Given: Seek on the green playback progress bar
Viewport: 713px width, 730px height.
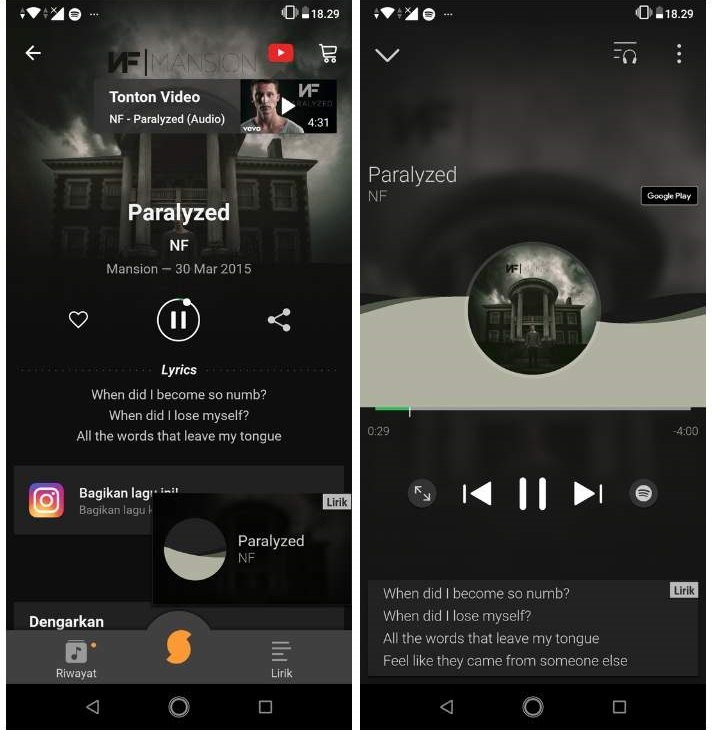Looking at the screenshot, I should 530,408.
